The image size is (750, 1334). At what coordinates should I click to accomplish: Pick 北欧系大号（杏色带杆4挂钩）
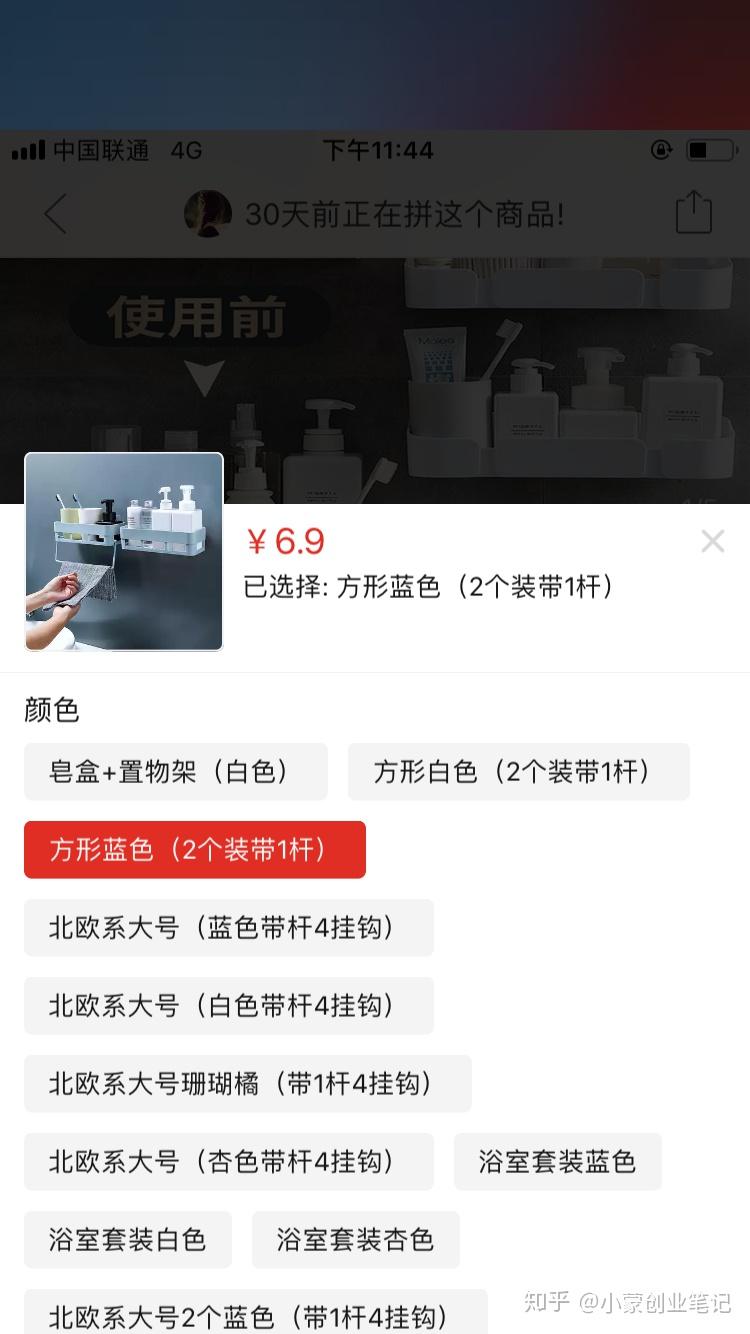click(x=228, y=1162)
